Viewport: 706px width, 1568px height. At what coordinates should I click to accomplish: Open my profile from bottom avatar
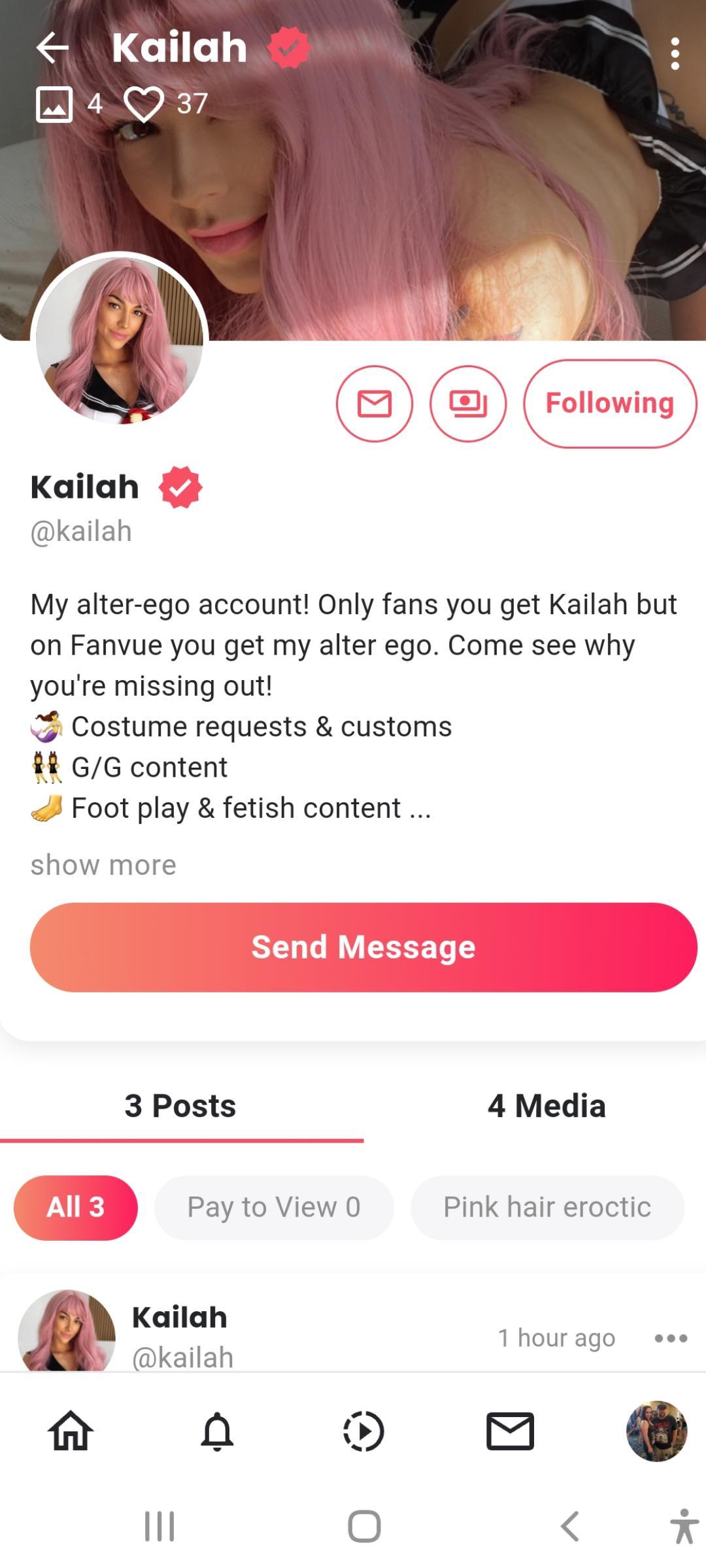click(656, 1431)
